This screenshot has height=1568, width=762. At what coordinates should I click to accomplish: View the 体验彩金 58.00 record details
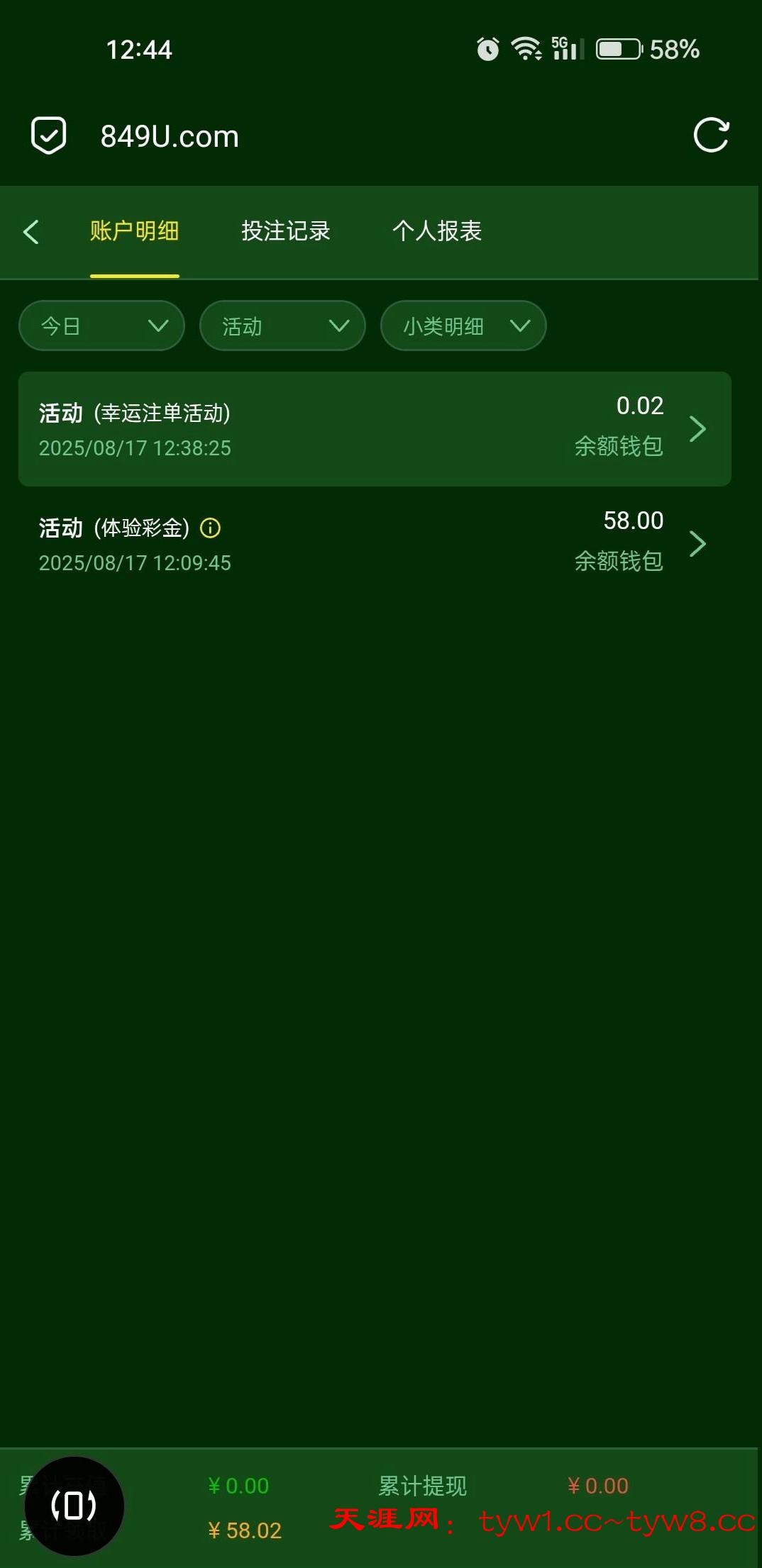[x=375, y=543]
